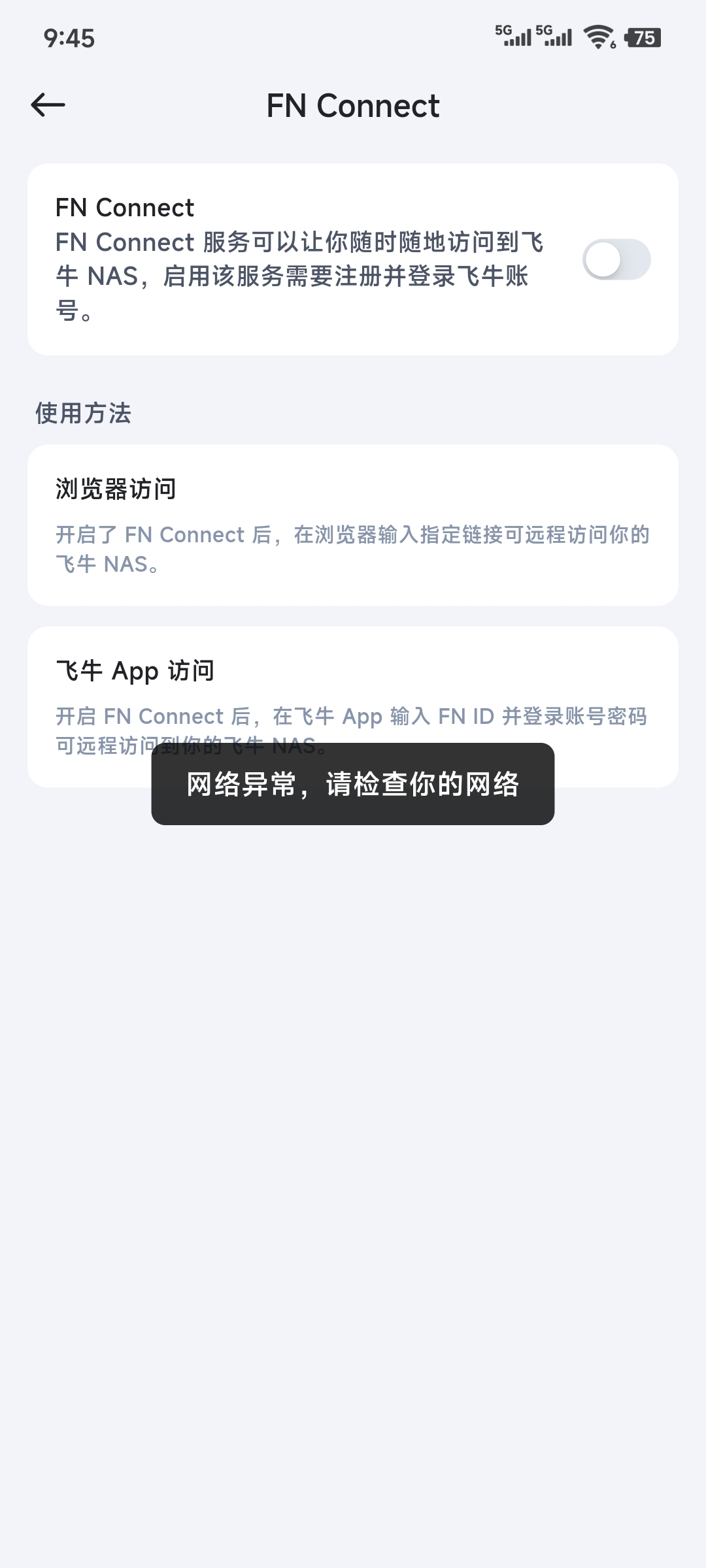Tap the clock showing 9:45
Screen dimensions: 706x1568
tap(69, 39)
